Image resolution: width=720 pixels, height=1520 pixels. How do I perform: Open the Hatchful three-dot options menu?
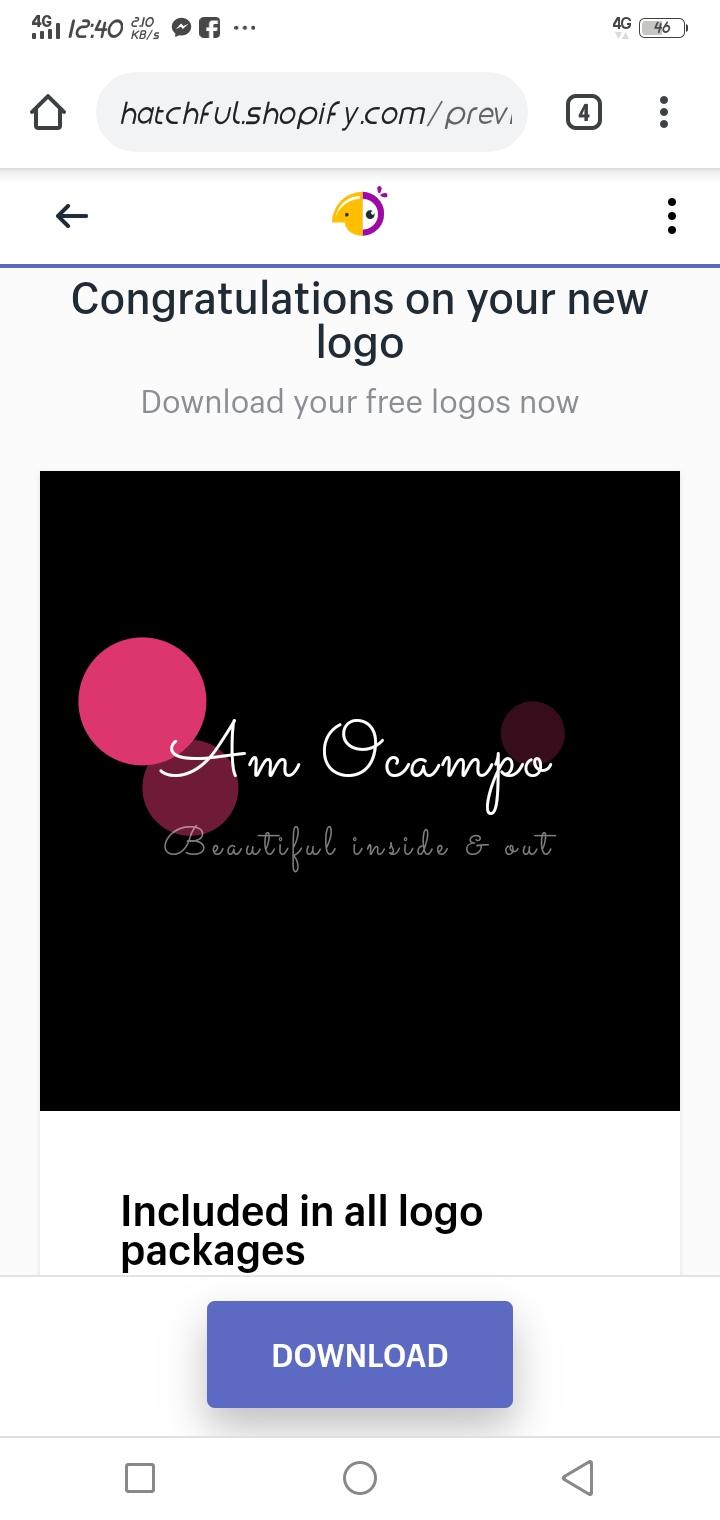(671, 215)
